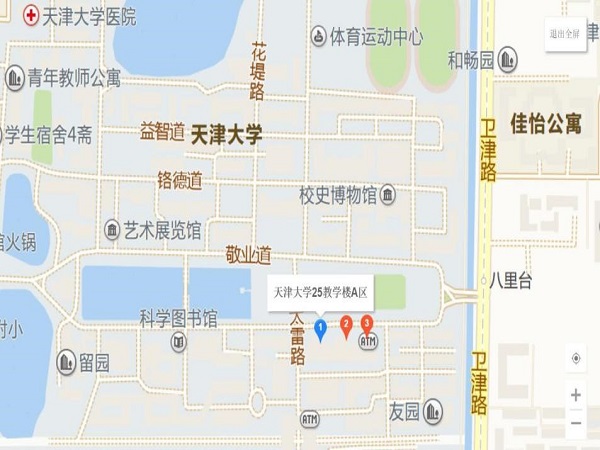Viewport: 600px width, 450px height.
Task: Select the blue marker number 1
Action: [320, 328]
